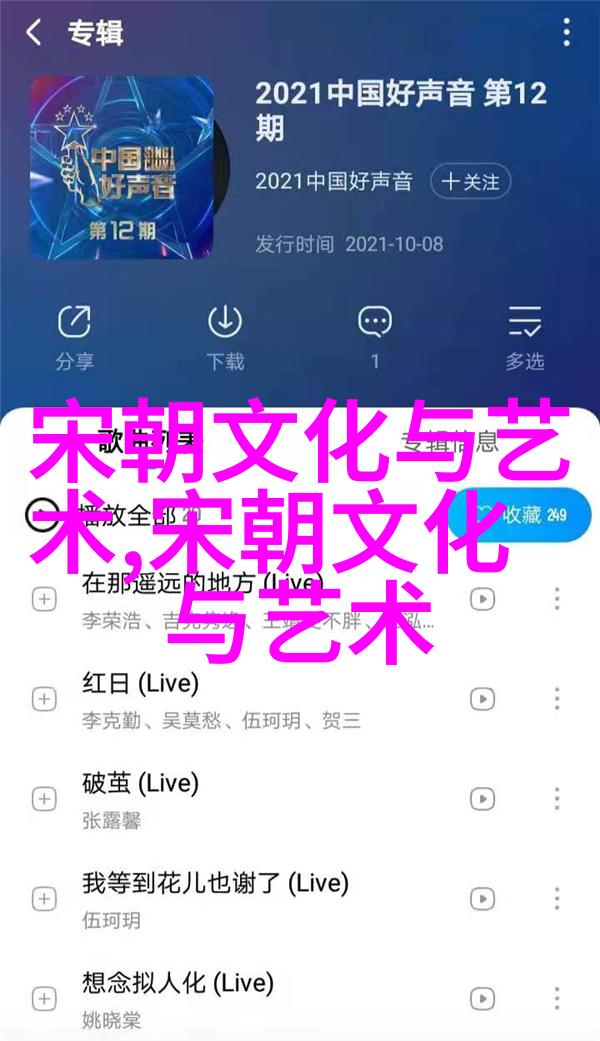The image size is (600, 1041).
Task: Play the song 破茧 (Live)
Action: 250,798
